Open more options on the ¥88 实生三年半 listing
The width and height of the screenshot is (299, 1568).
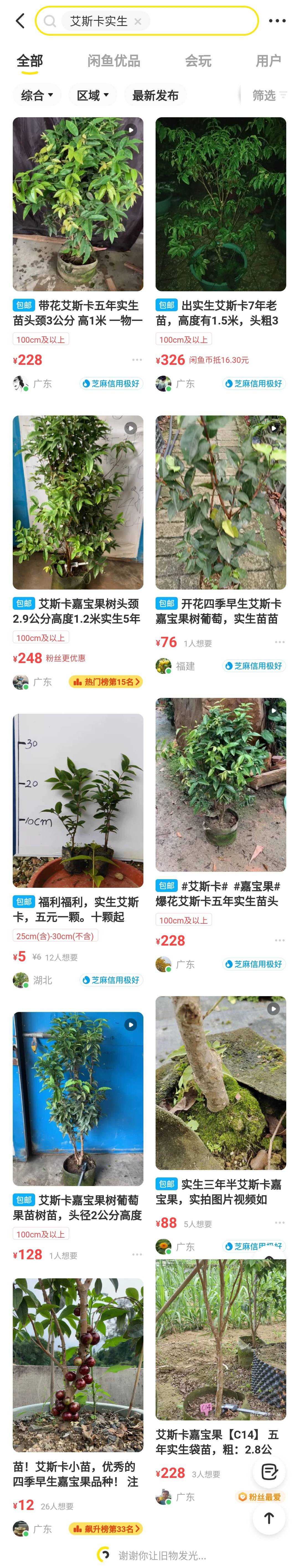(x=279, y=1222)
